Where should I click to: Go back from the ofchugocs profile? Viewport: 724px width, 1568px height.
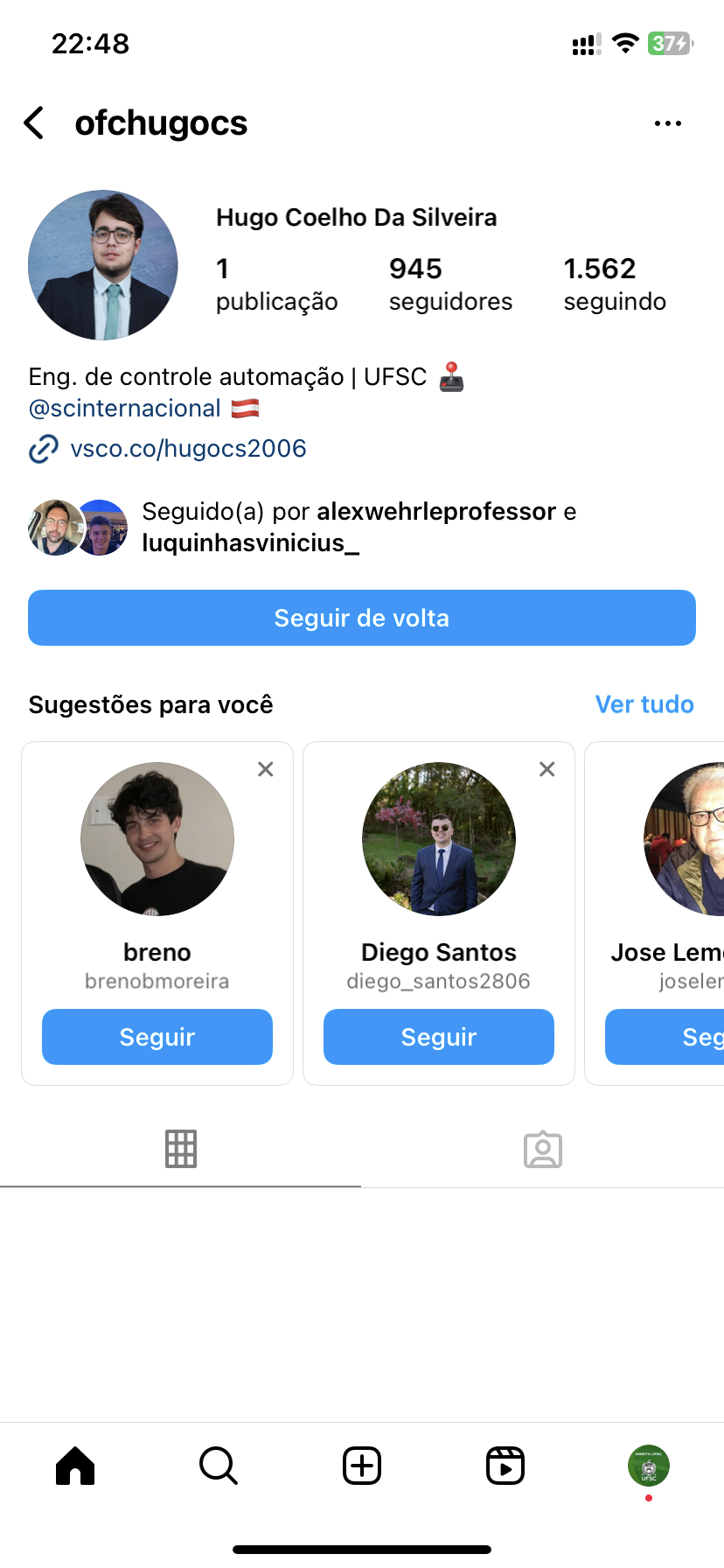35,123
